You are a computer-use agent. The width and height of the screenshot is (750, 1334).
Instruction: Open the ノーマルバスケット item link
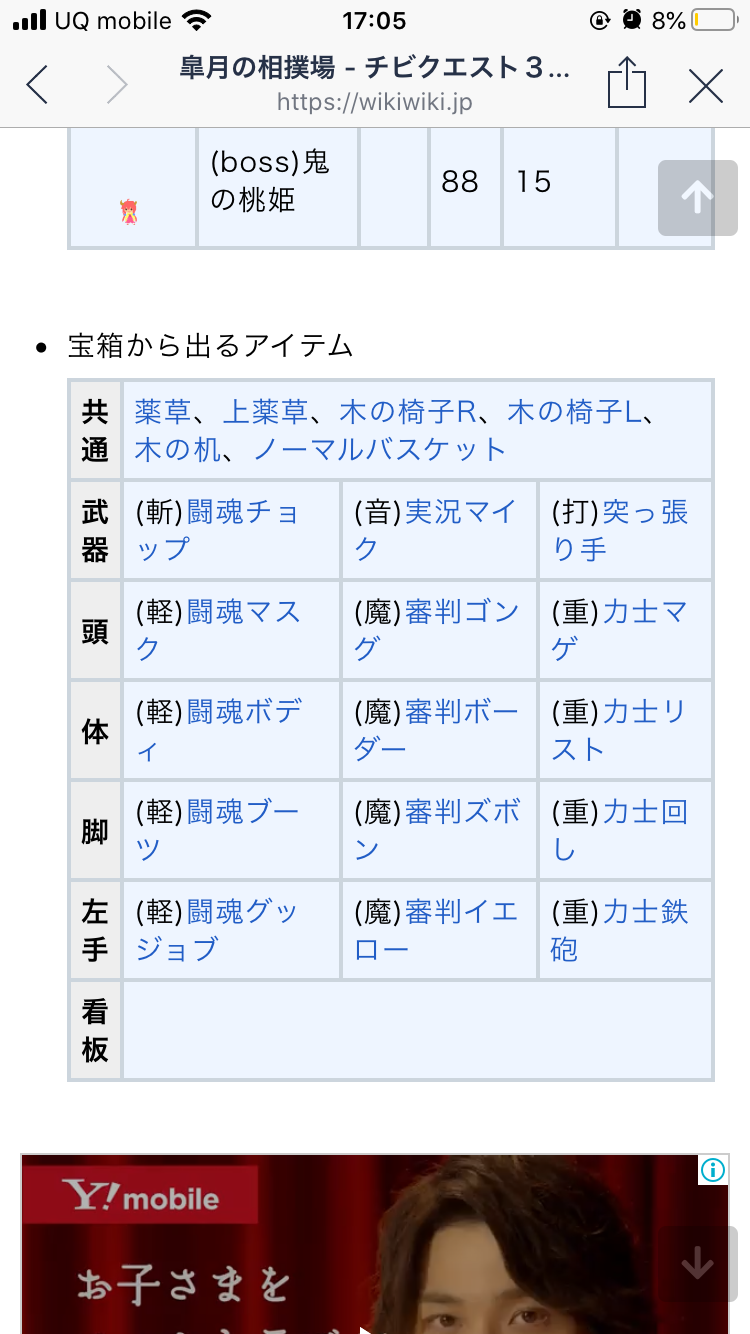380,449
